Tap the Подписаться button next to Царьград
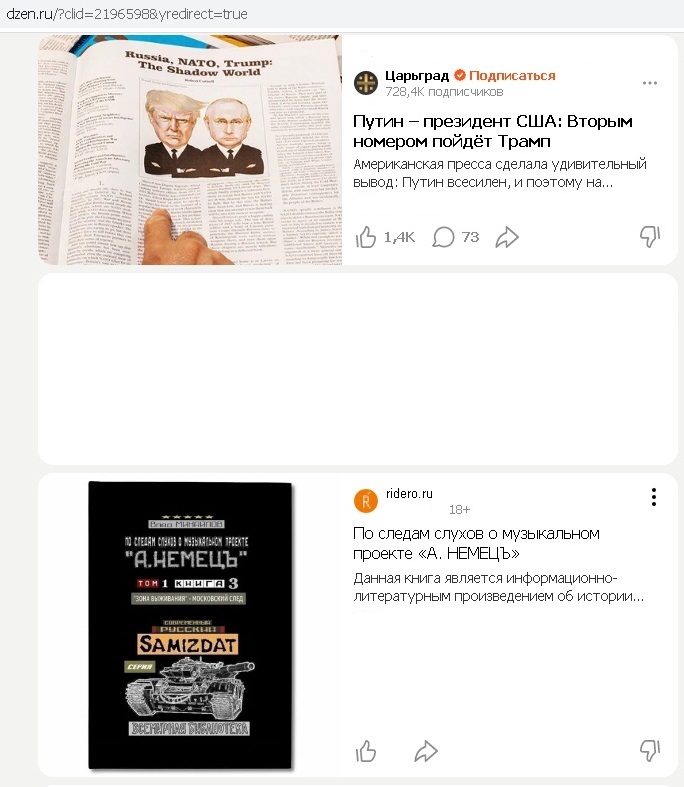This screenshot has height=787, width=684. coord(511,76)
